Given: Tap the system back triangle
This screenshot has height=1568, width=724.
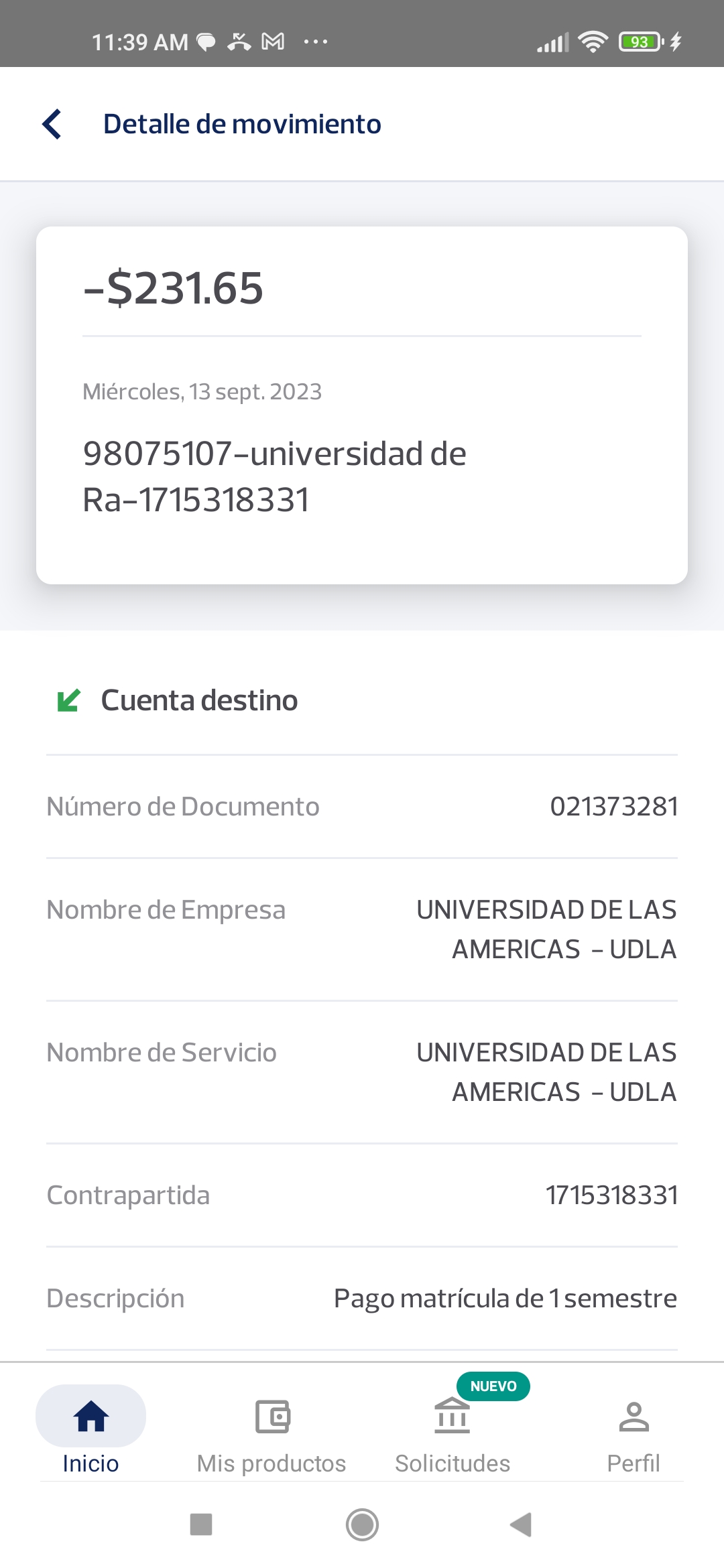Looking at the screenshot, I should click(522, 1524).
